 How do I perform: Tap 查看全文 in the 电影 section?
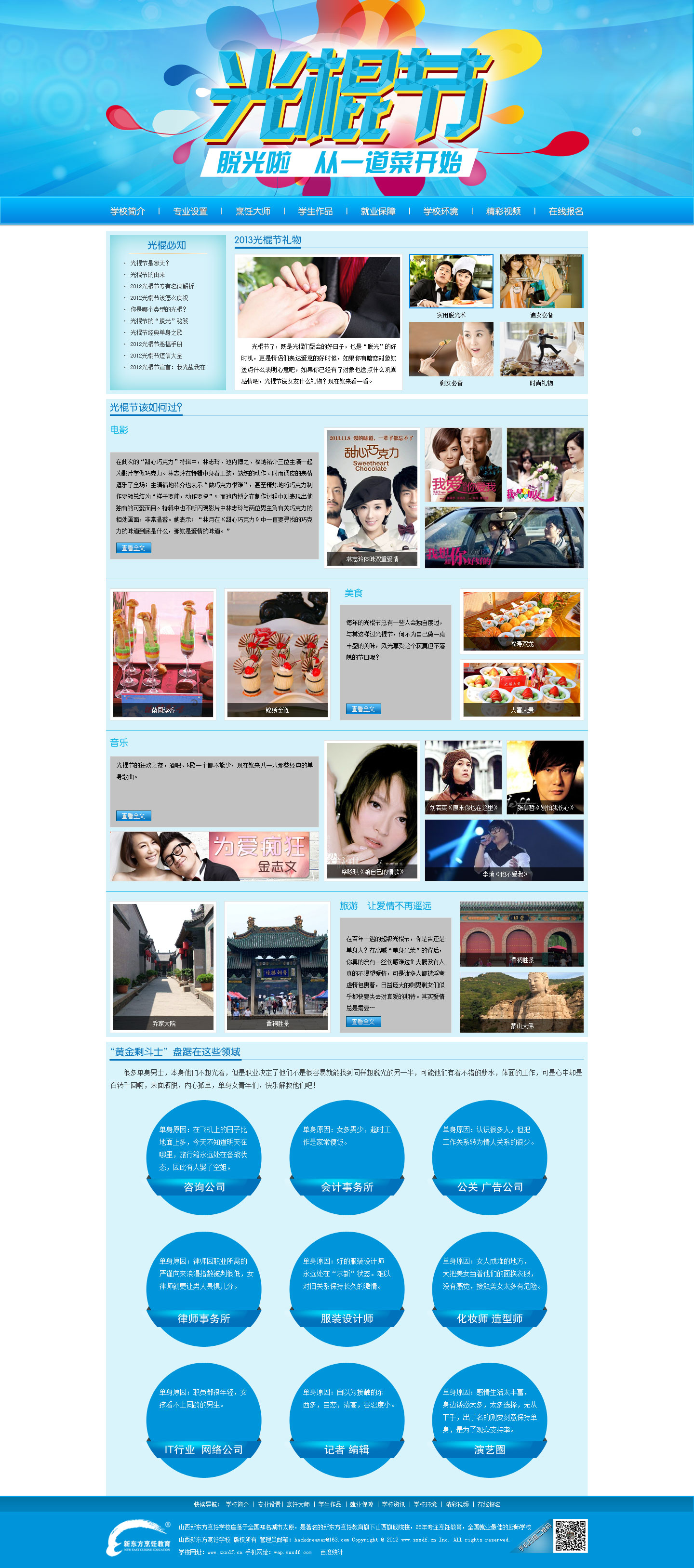click(133, 548)
